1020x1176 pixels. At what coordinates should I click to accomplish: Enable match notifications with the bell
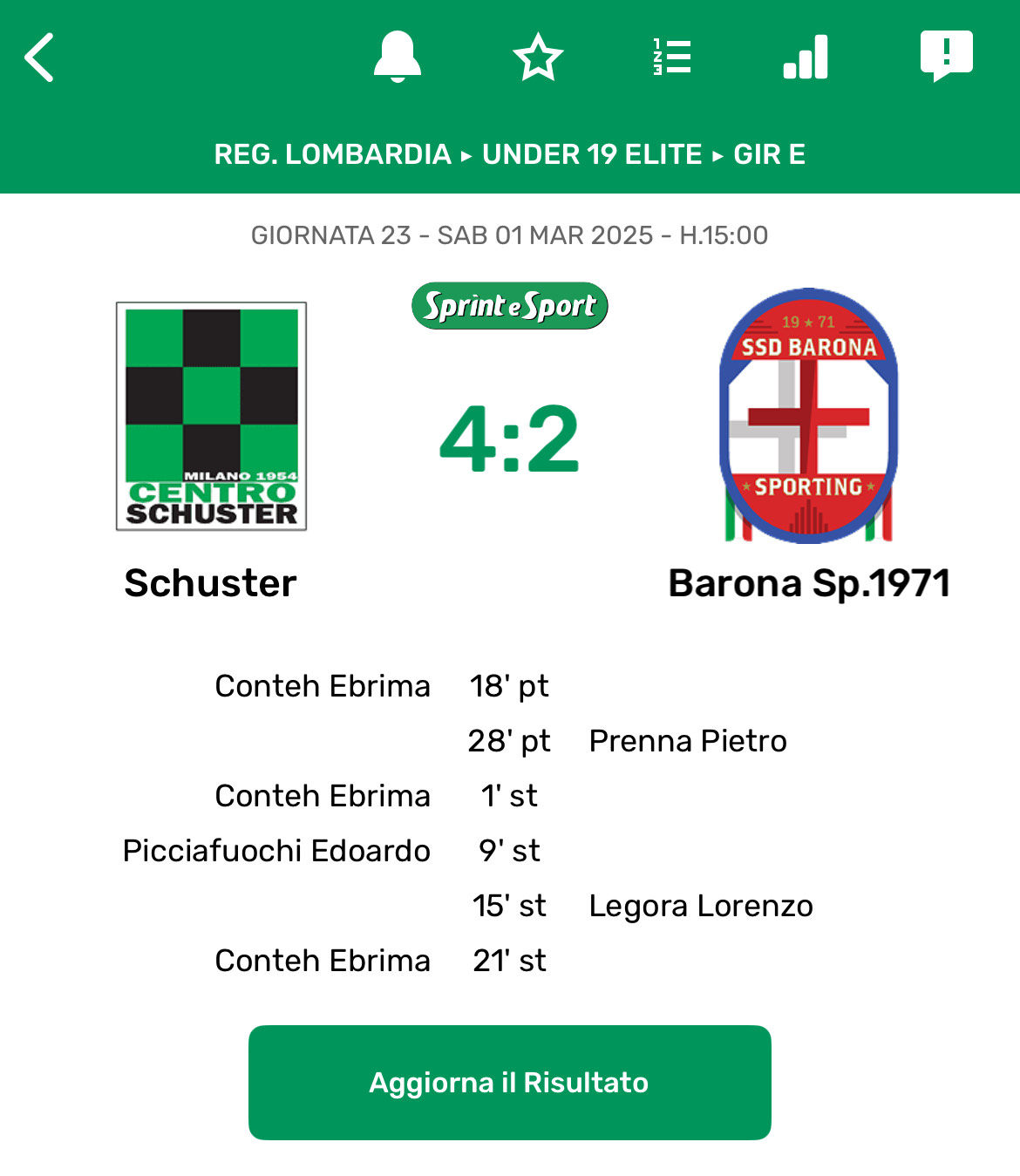coord(398,58)
